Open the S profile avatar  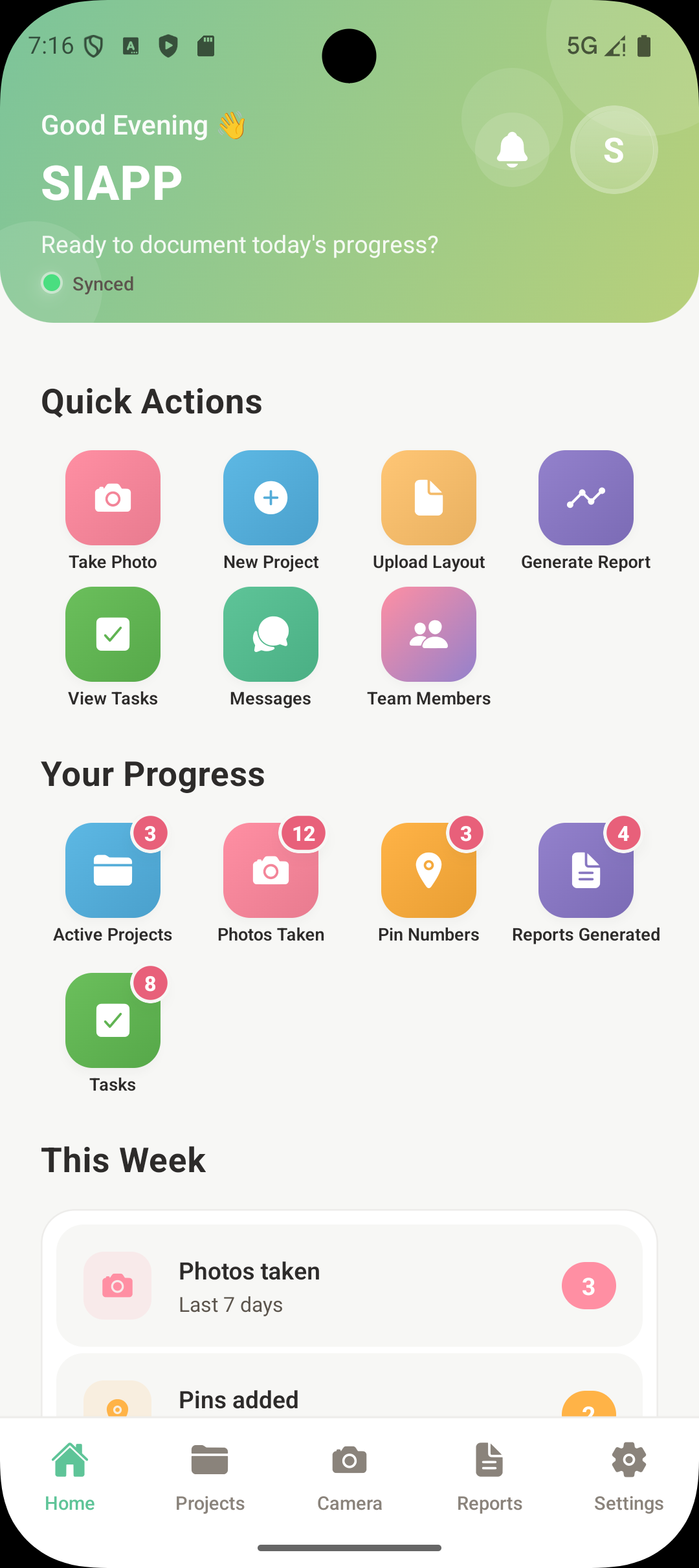613,149
